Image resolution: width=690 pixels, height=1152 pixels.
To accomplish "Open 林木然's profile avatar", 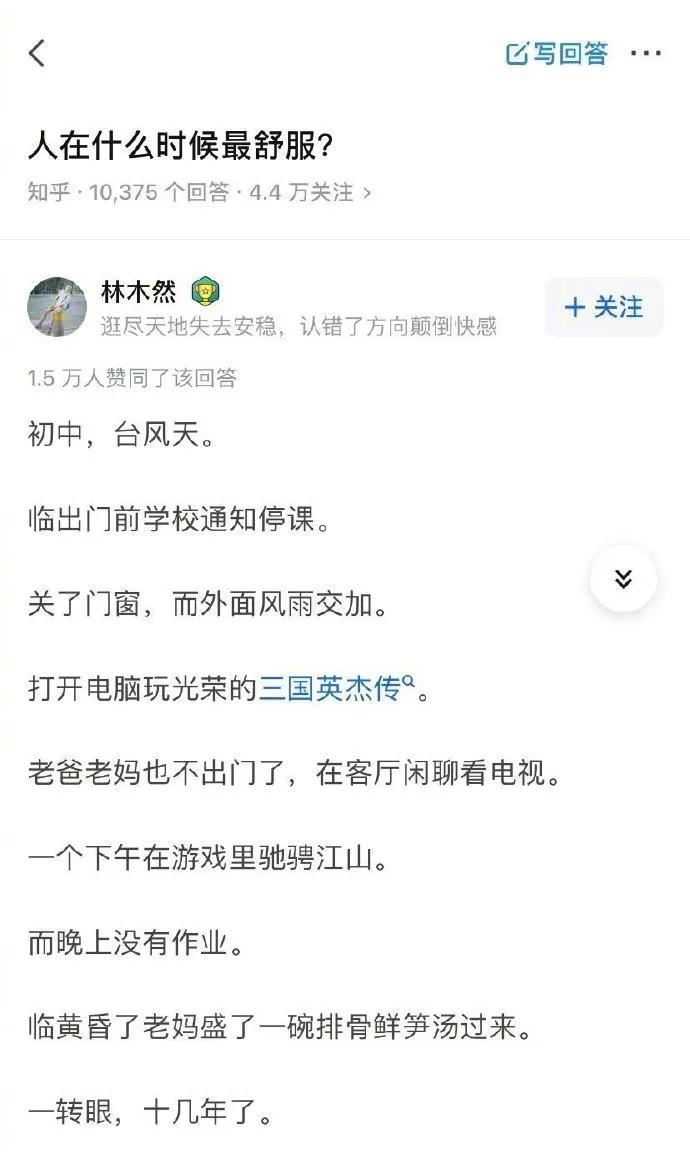I will tap(57, 306).
